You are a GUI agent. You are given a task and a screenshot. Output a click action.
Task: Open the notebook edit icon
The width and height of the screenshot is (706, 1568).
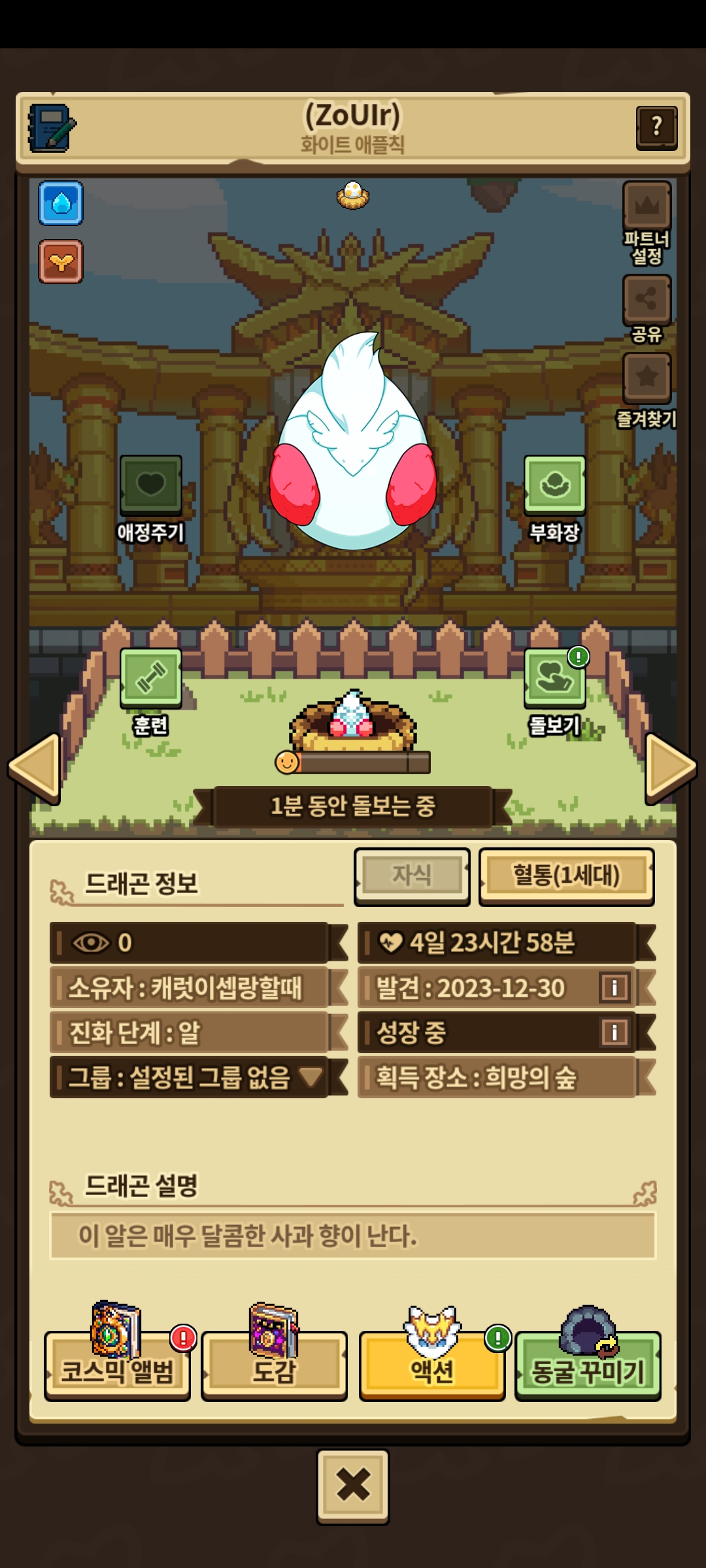tap(52, 129)
